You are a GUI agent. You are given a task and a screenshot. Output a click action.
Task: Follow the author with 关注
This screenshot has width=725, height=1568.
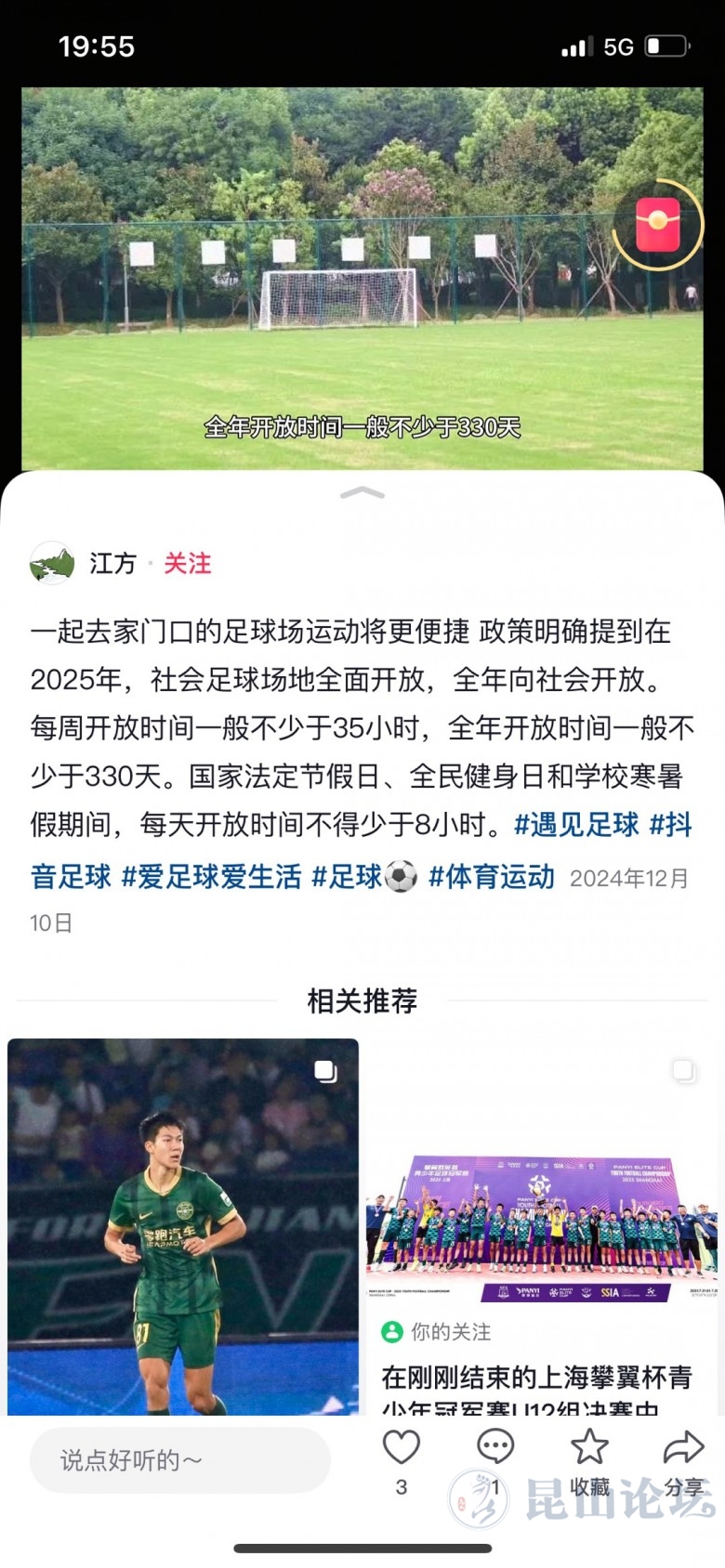(188, 564)
